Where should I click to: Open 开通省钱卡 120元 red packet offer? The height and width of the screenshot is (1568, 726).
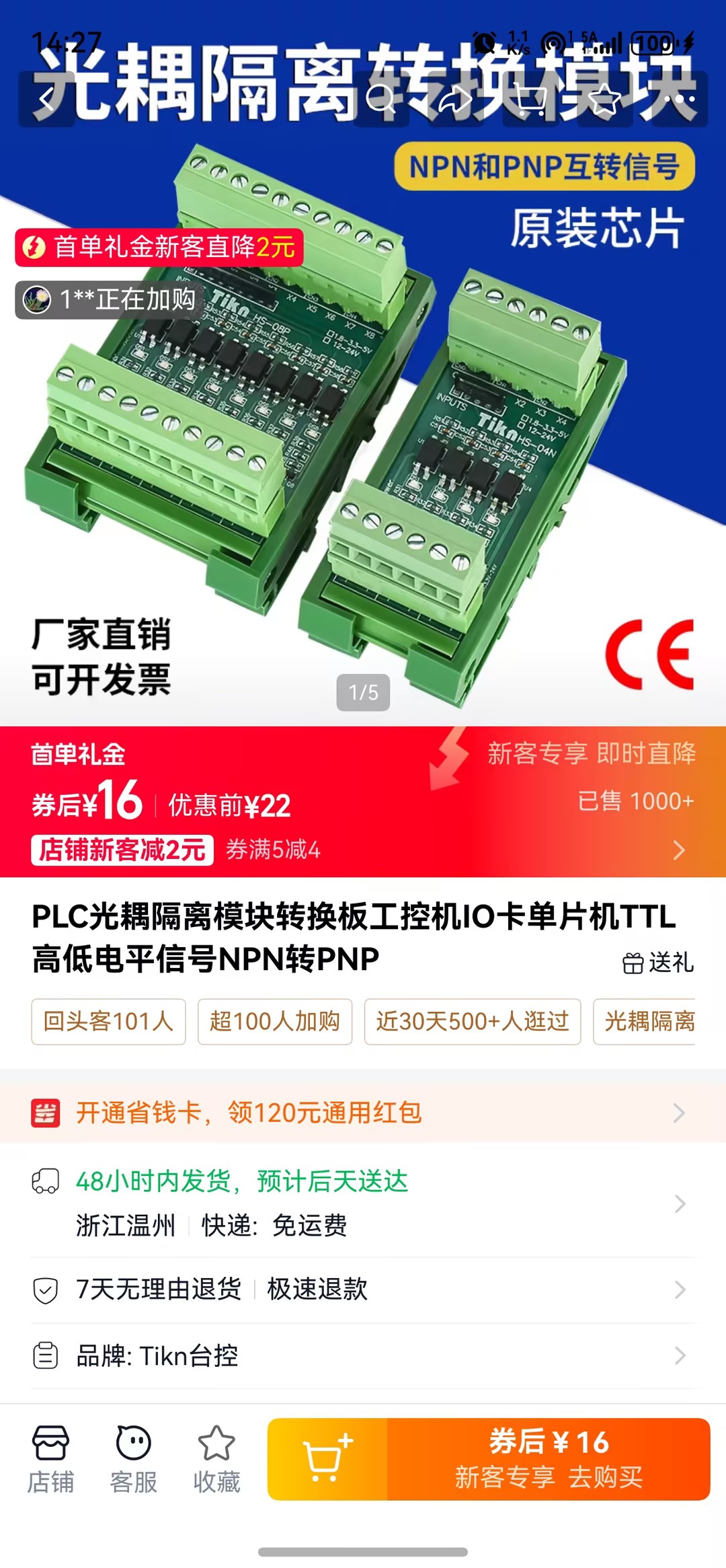point(363,1113)
